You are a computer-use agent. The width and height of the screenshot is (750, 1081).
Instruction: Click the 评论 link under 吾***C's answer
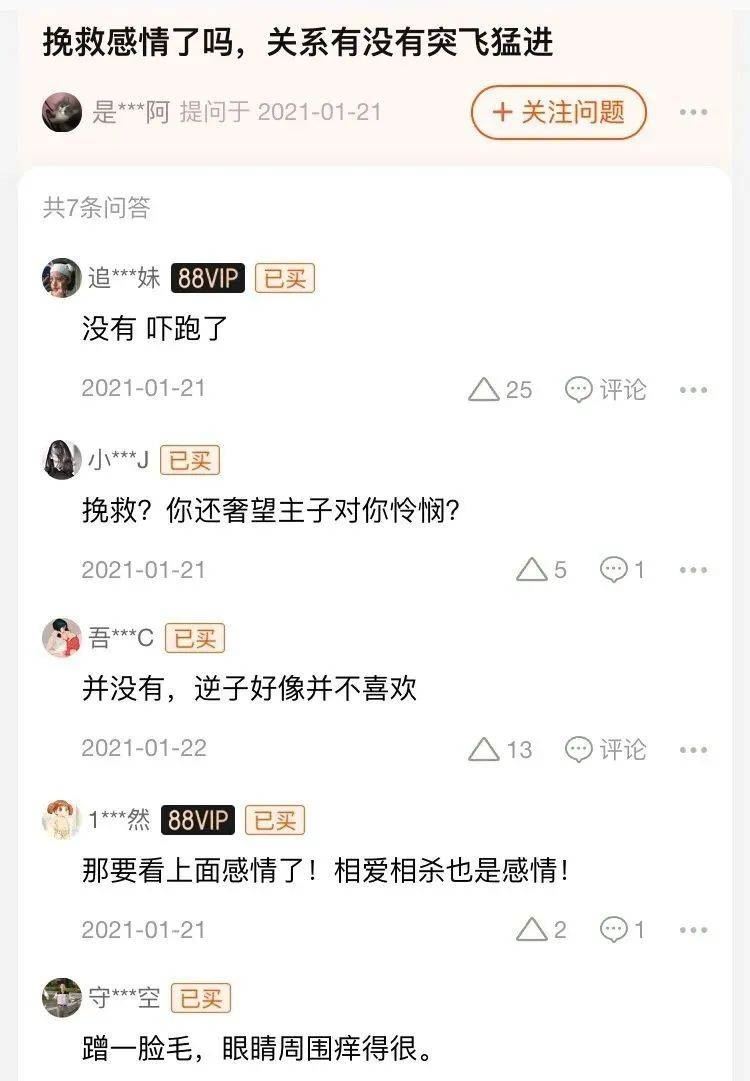tap(624, 749)
